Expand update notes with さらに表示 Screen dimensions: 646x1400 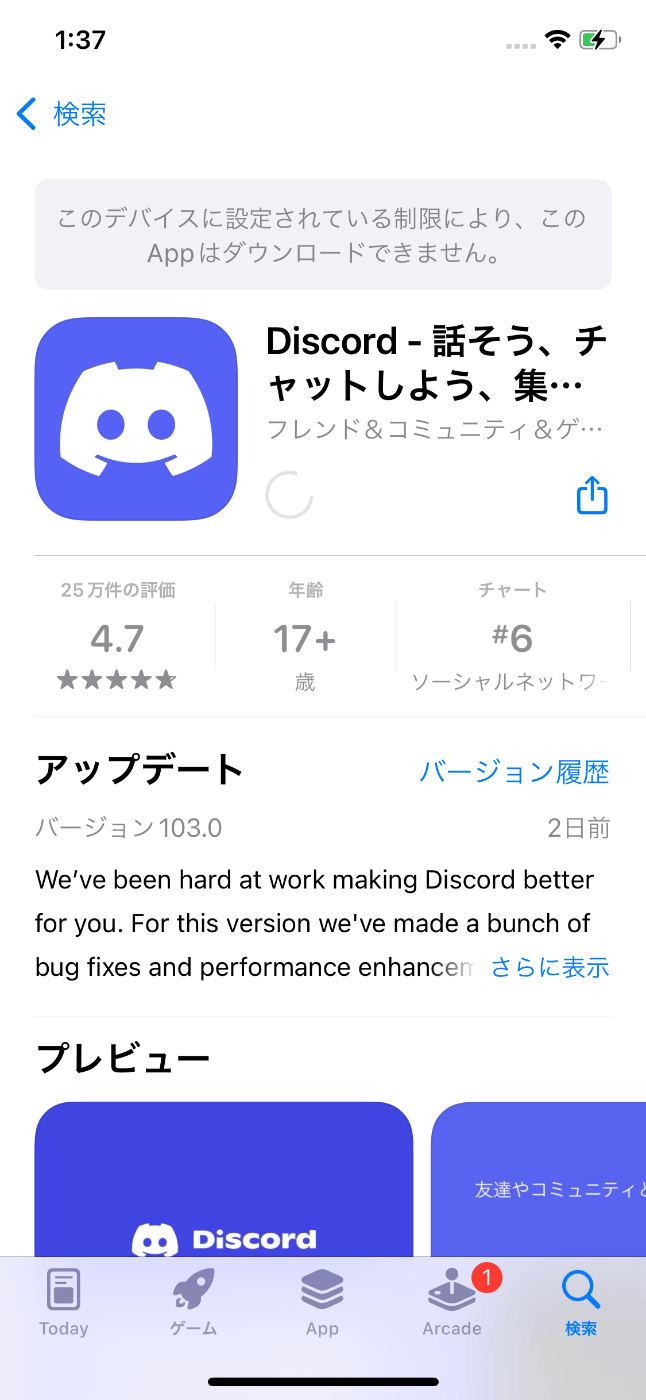pyautogui.click(x=550, y=967)
